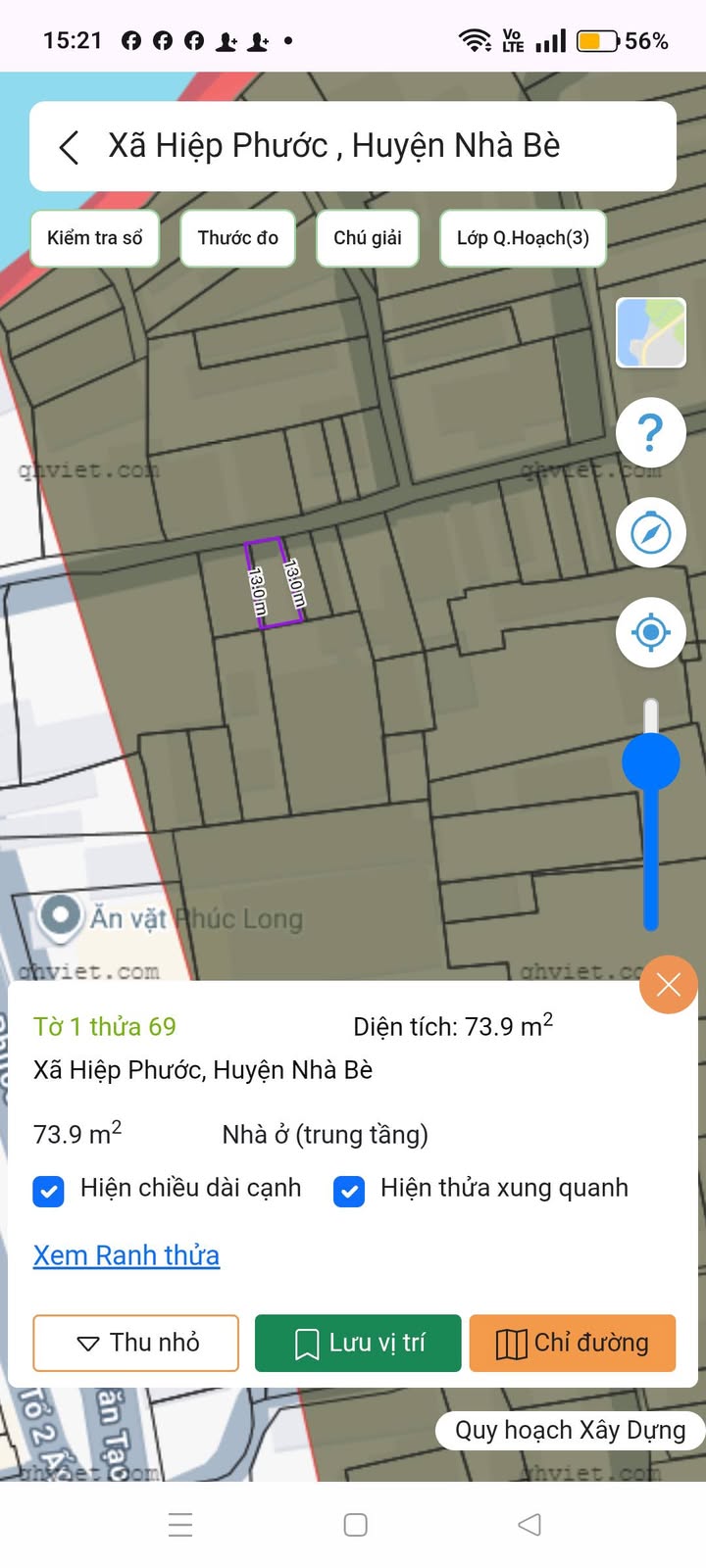Collapse the panel with Thu nhỏ
This screenshot has height=1568, width=706.
(136, 1343)
